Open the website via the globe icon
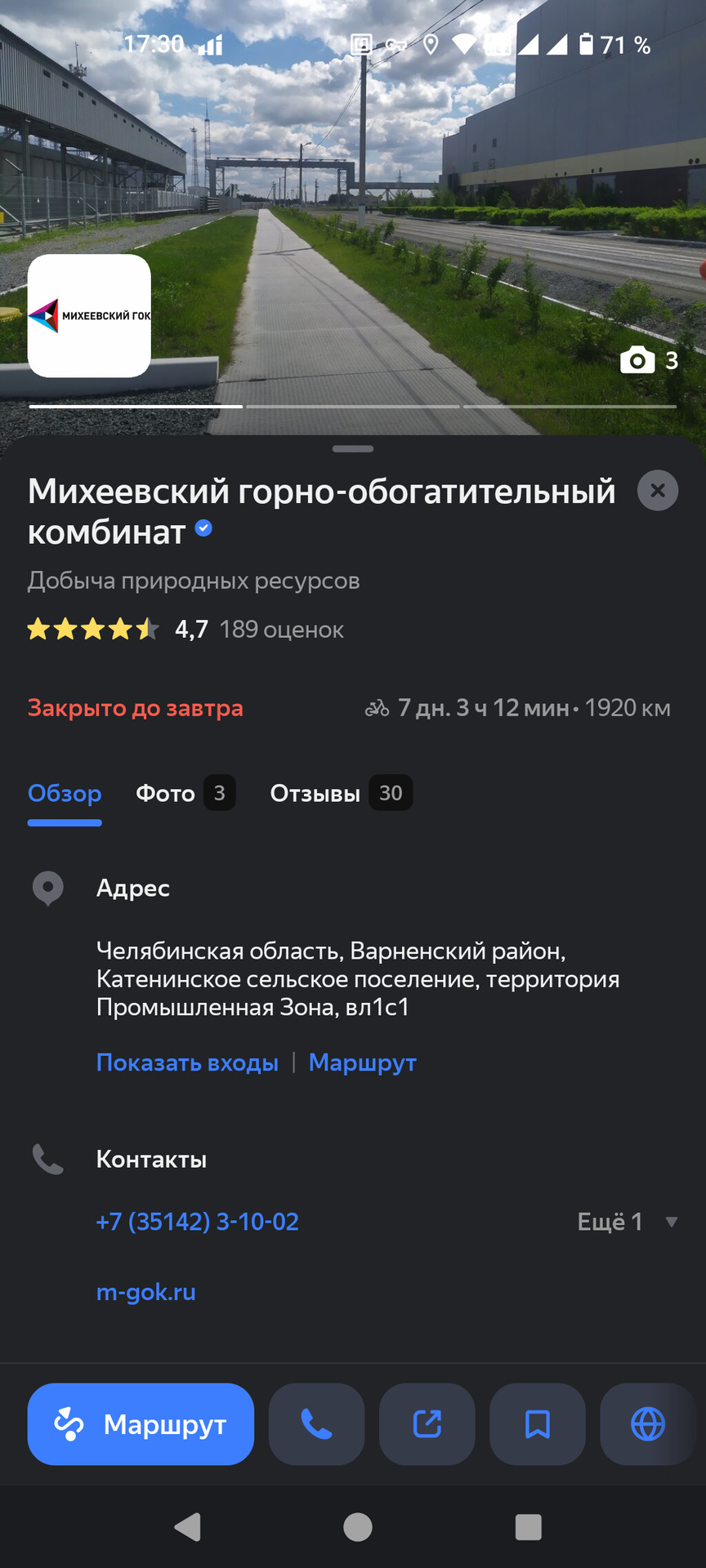706x1568 pixels. (647, 1424)
